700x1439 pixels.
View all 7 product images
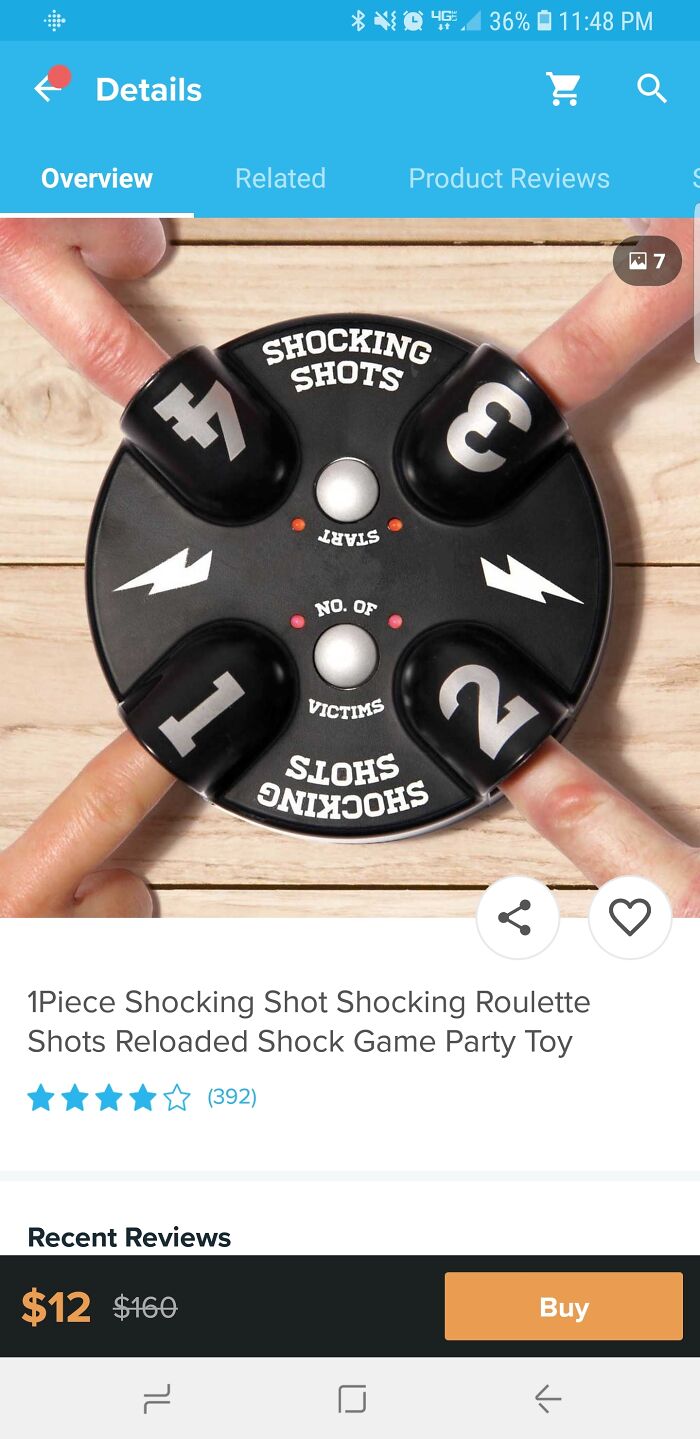pyautogui.click(x=647, y=261)
